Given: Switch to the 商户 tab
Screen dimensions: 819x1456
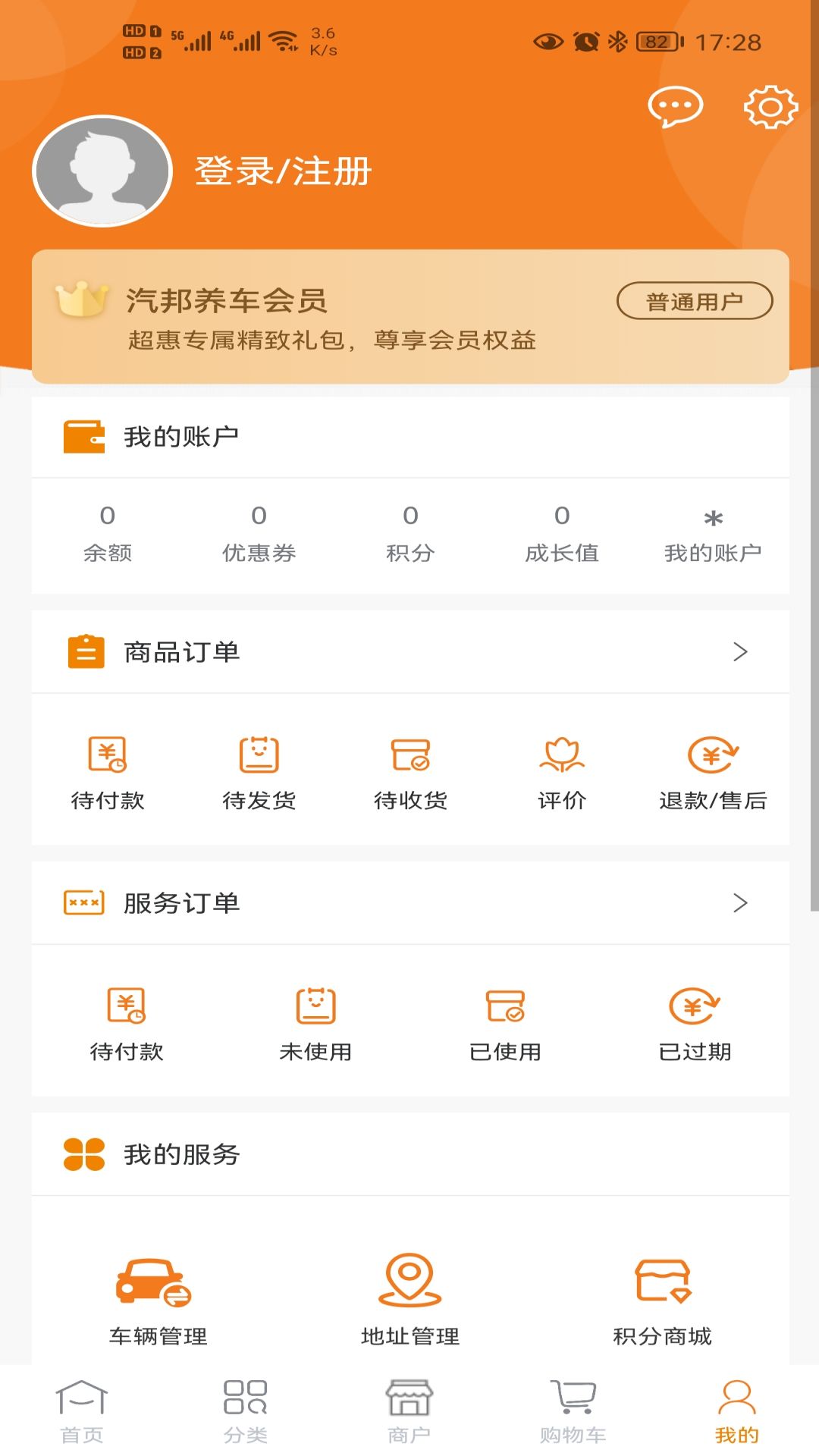Looking at the screenshot, I should coord(409,1412).
